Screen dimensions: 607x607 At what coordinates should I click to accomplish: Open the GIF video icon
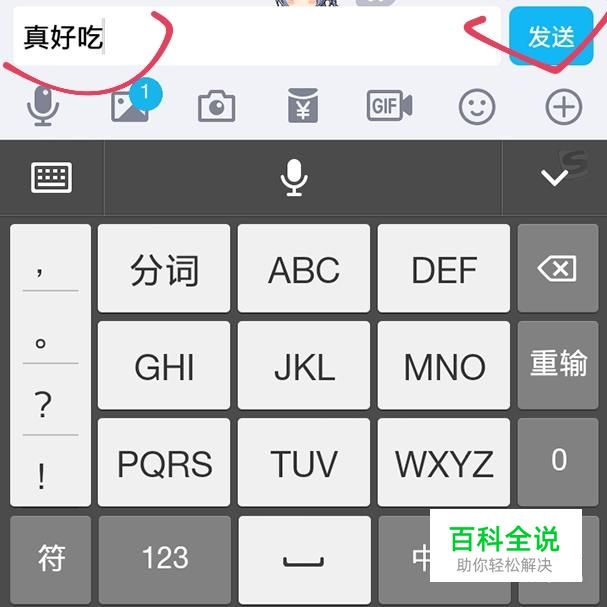[x=389, y=106]
